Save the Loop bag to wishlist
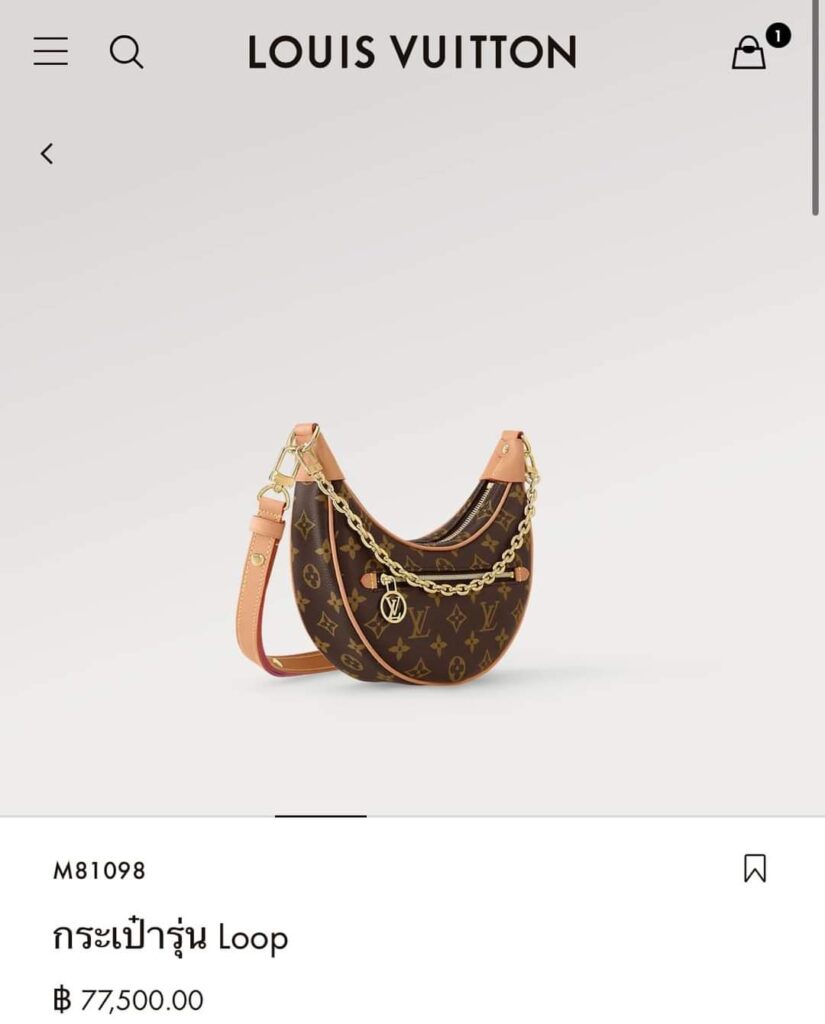The image size is (825, 1024). (755, 868)
